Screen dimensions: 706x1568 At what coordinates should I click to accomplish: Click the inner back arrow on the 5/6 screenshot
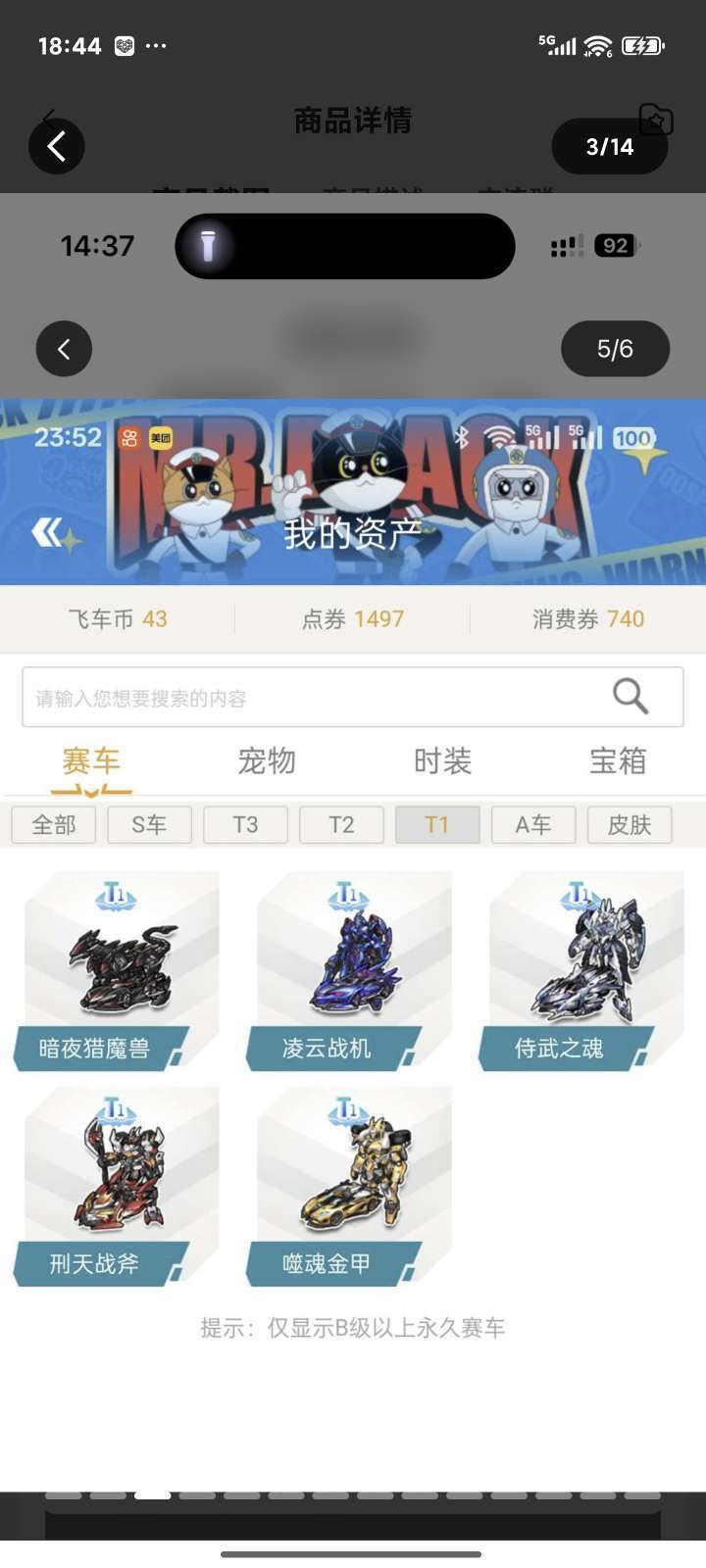pyautogui.click(x=64, y=348)
